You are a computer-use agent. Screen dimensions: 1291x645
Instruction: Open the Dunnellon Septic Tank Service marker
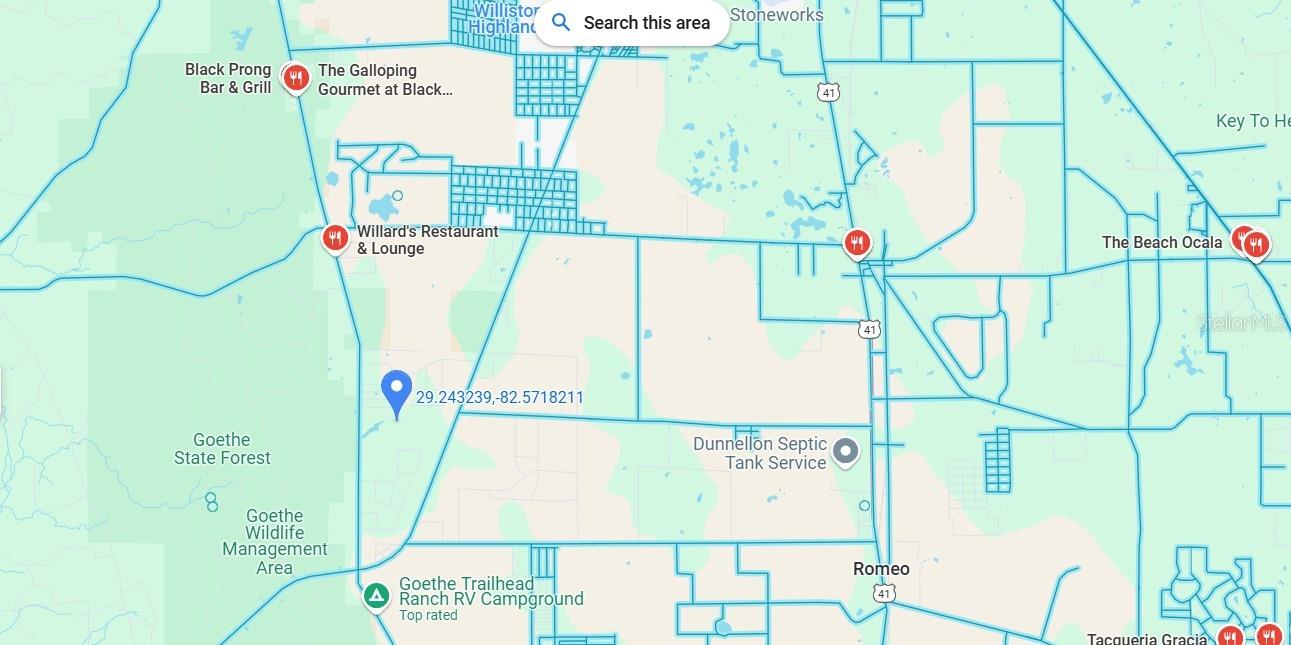pos(846,451)
